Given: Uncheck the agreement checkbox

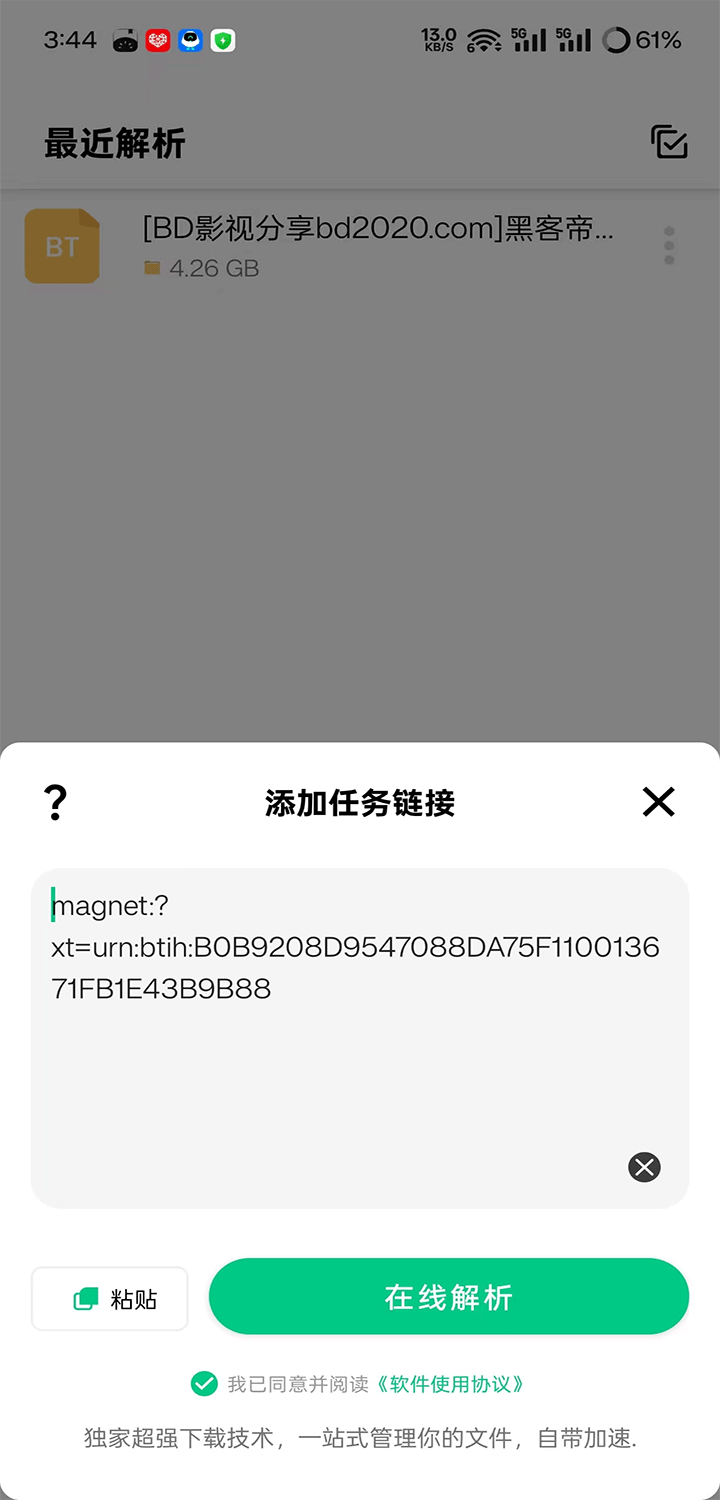Looking at the screenshot, I should (204, 1384).
